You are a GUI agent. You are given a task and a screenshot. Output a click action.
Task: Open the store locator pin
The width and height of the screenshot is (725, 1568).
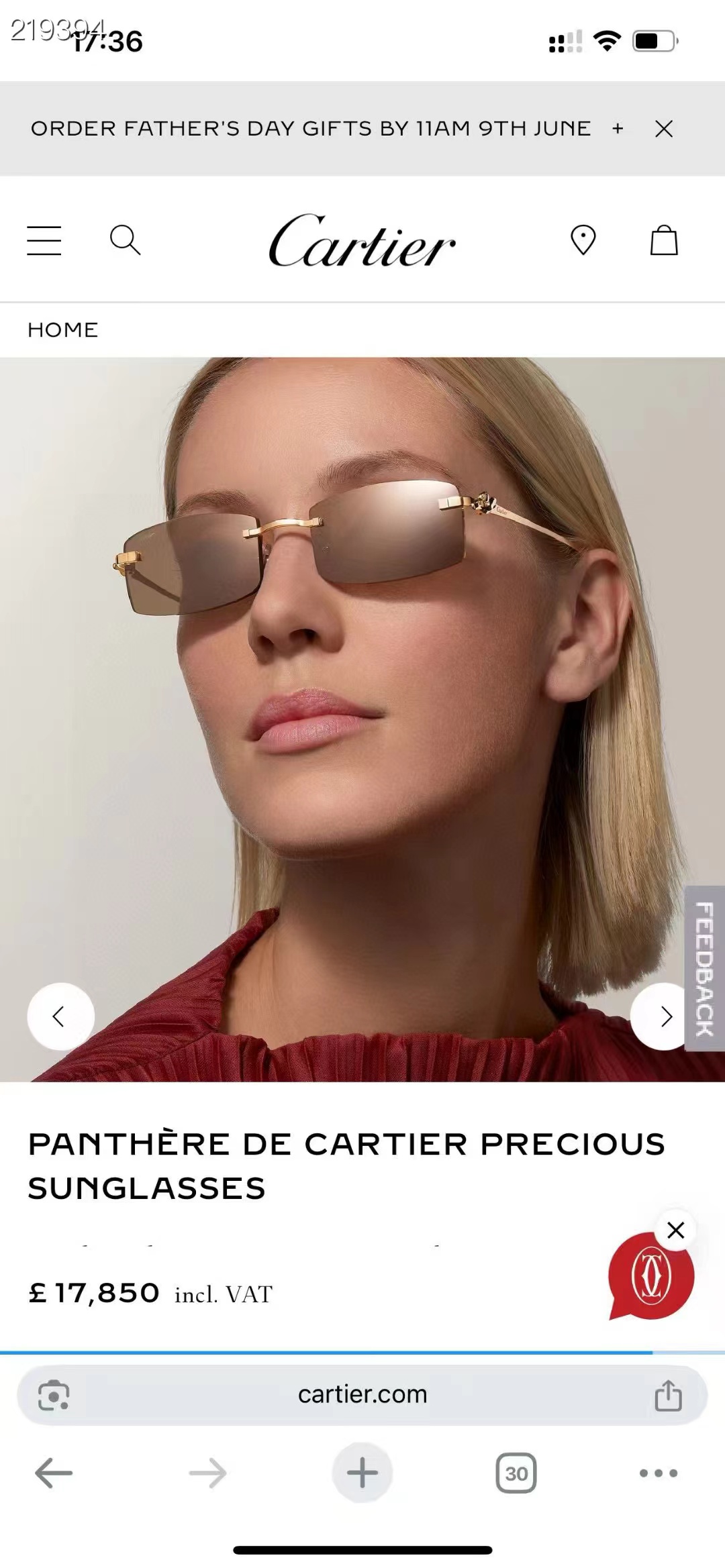tap(583, 240)
